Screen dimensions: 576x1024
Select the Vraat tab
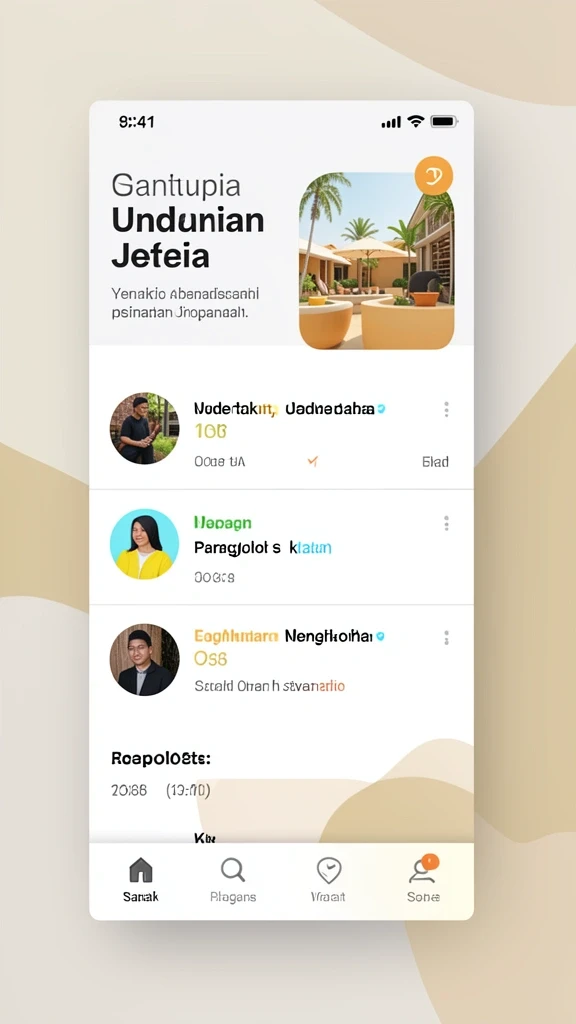click(x=328, y=880)
